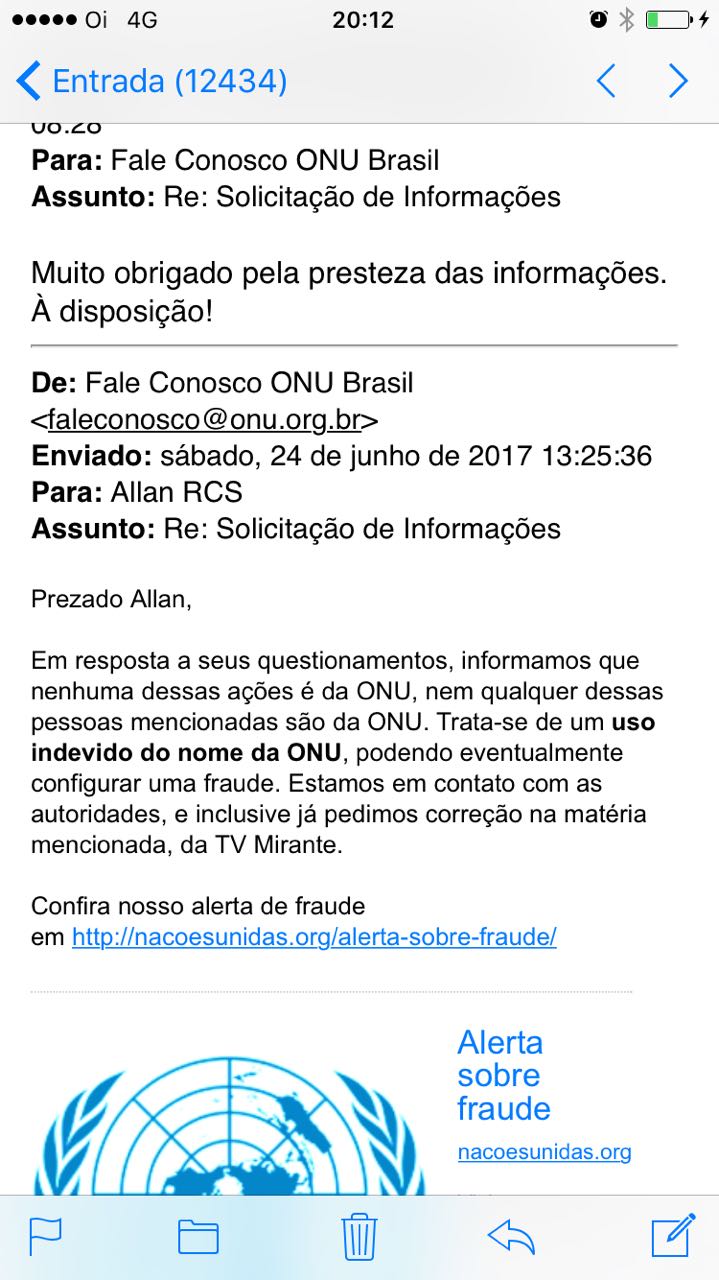Open the faleconosco@onu.org.br email address
Screen dimensions: 719x1280
tap(204, 419)
